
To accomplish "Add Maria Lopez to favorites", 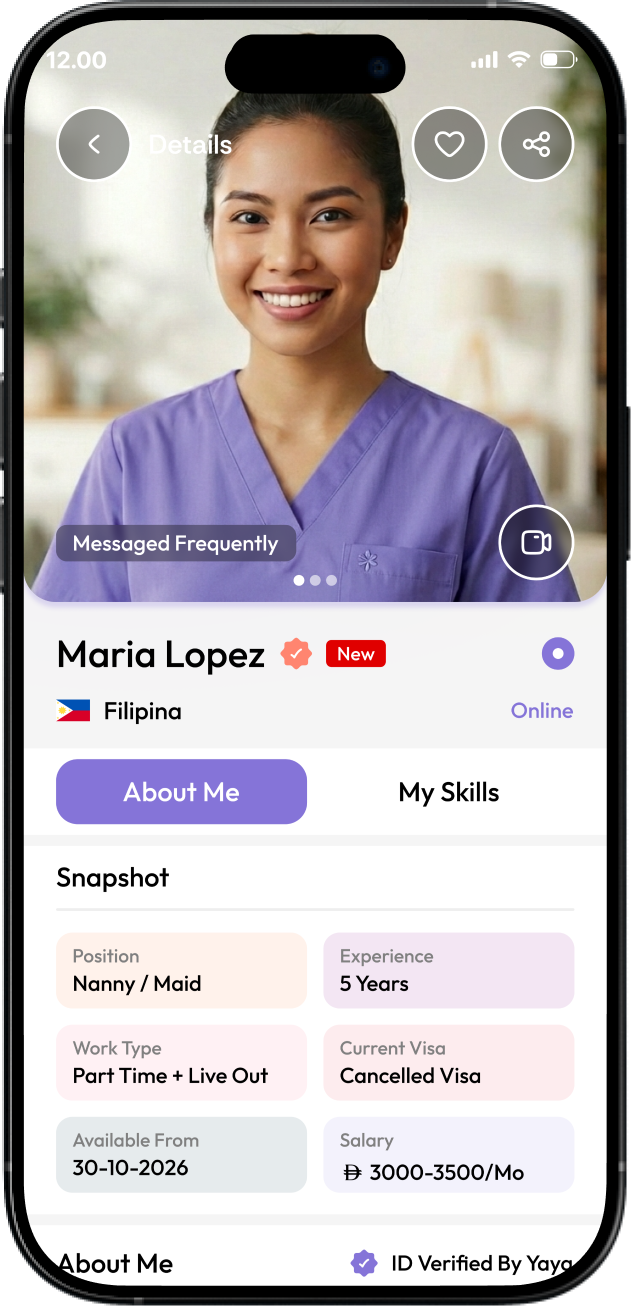I will [449, 144].
